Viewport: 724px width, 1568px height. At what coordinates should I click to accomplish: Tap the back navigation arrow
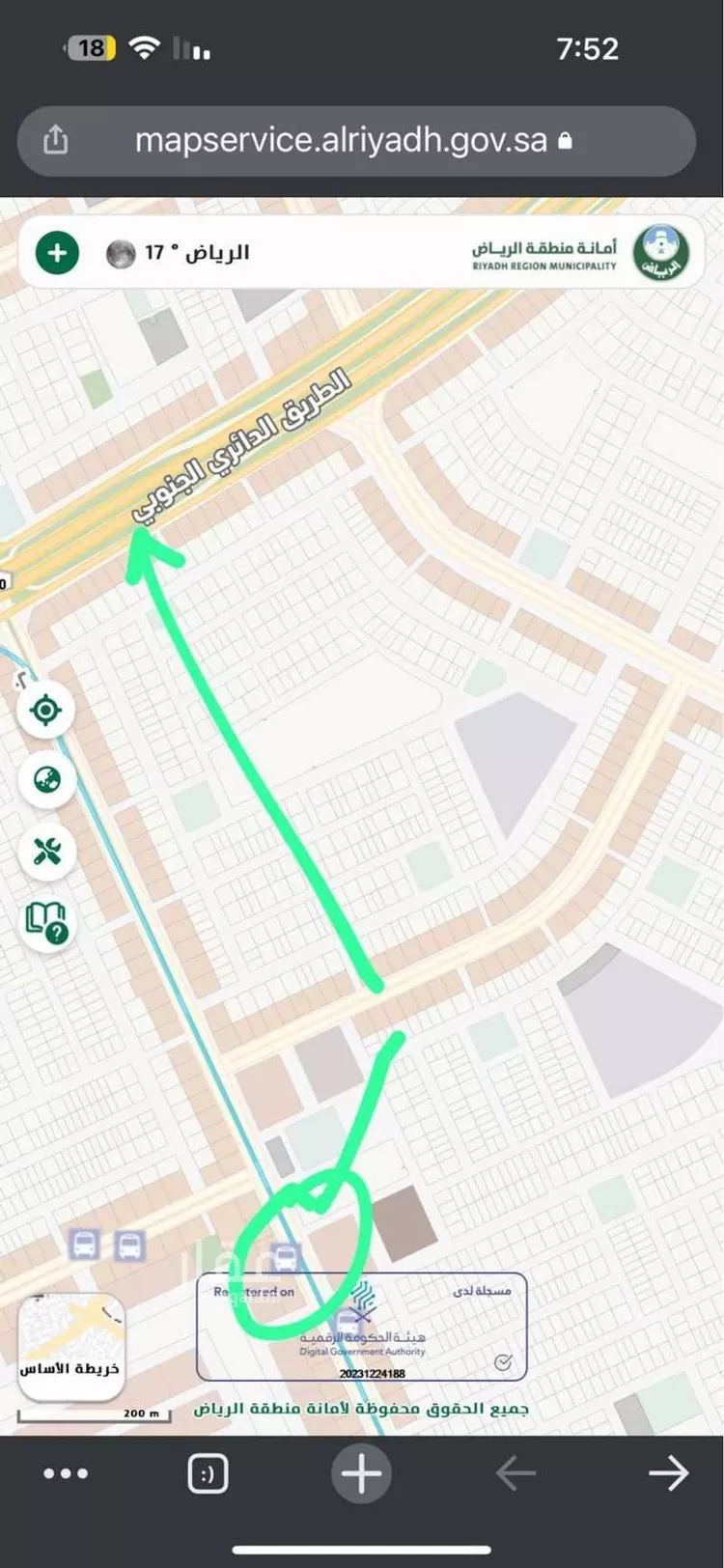(x=515, y=1473)
